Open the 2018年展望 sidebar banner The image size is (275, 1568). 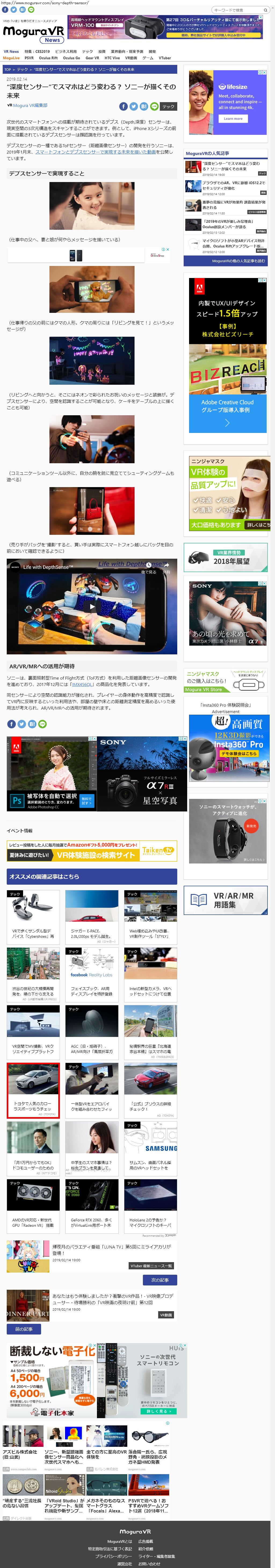pyautogui.click(x=225, y=557)
